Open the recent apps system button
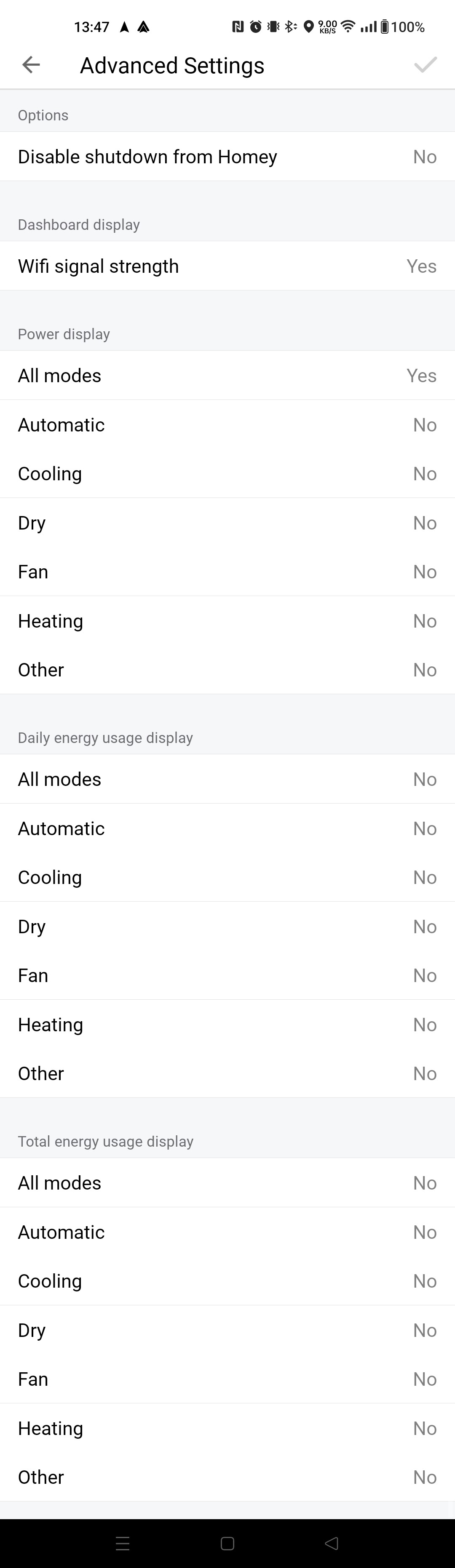Image resolution: width=455 pixels, height=1568 pixels. [x=123, y=1543]
